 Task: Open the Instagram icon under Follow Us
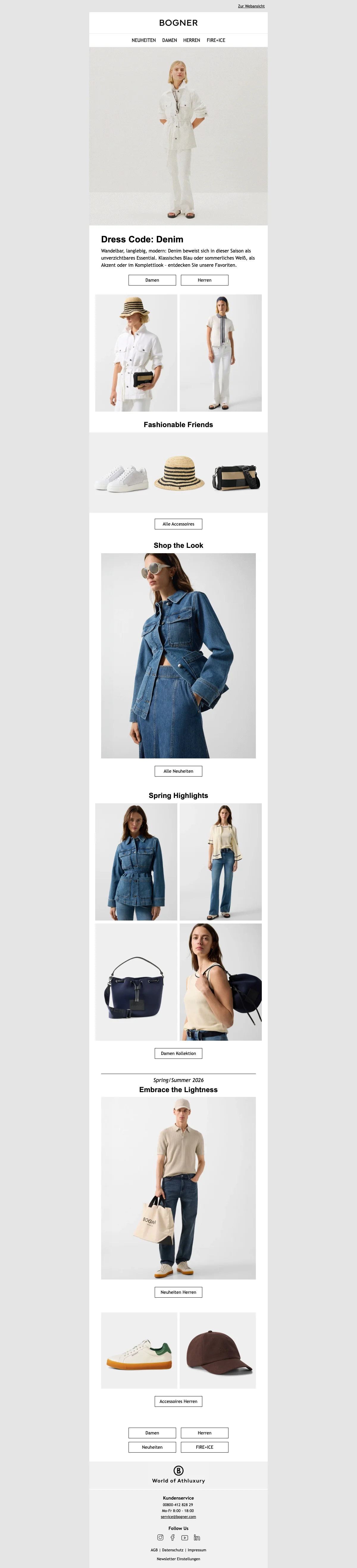pyautogui.click(x=160, y=1538)
